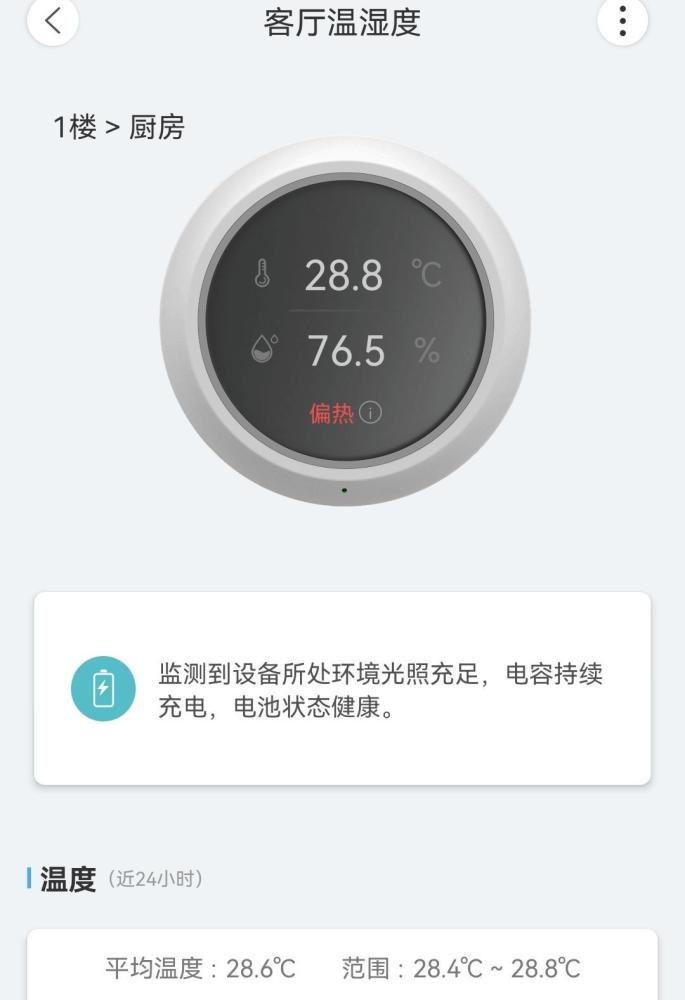
Task: Tap the info icon beside 偏热
Action: (371, 412)
